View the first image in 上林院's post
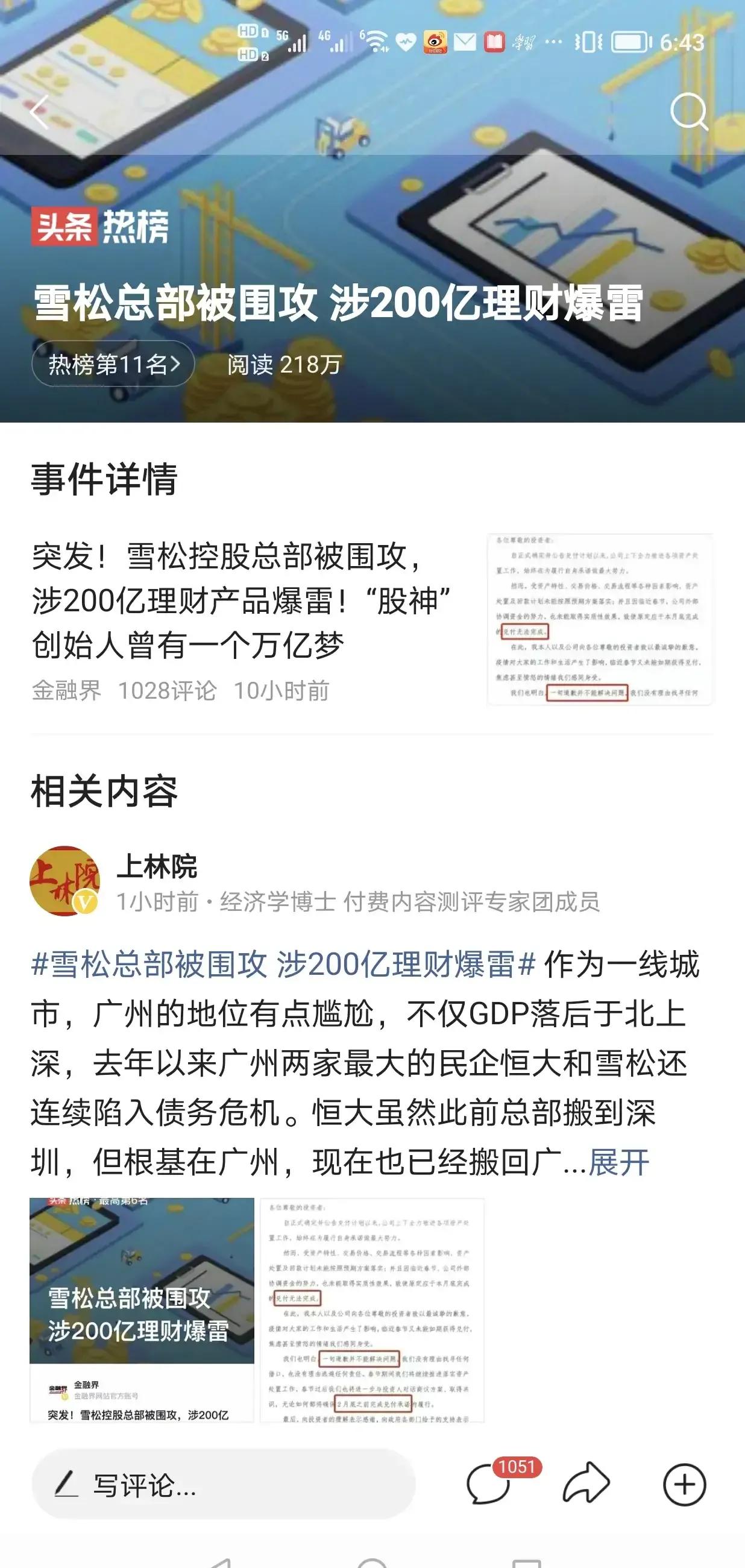745x1568 pixels. (142, 1310)
